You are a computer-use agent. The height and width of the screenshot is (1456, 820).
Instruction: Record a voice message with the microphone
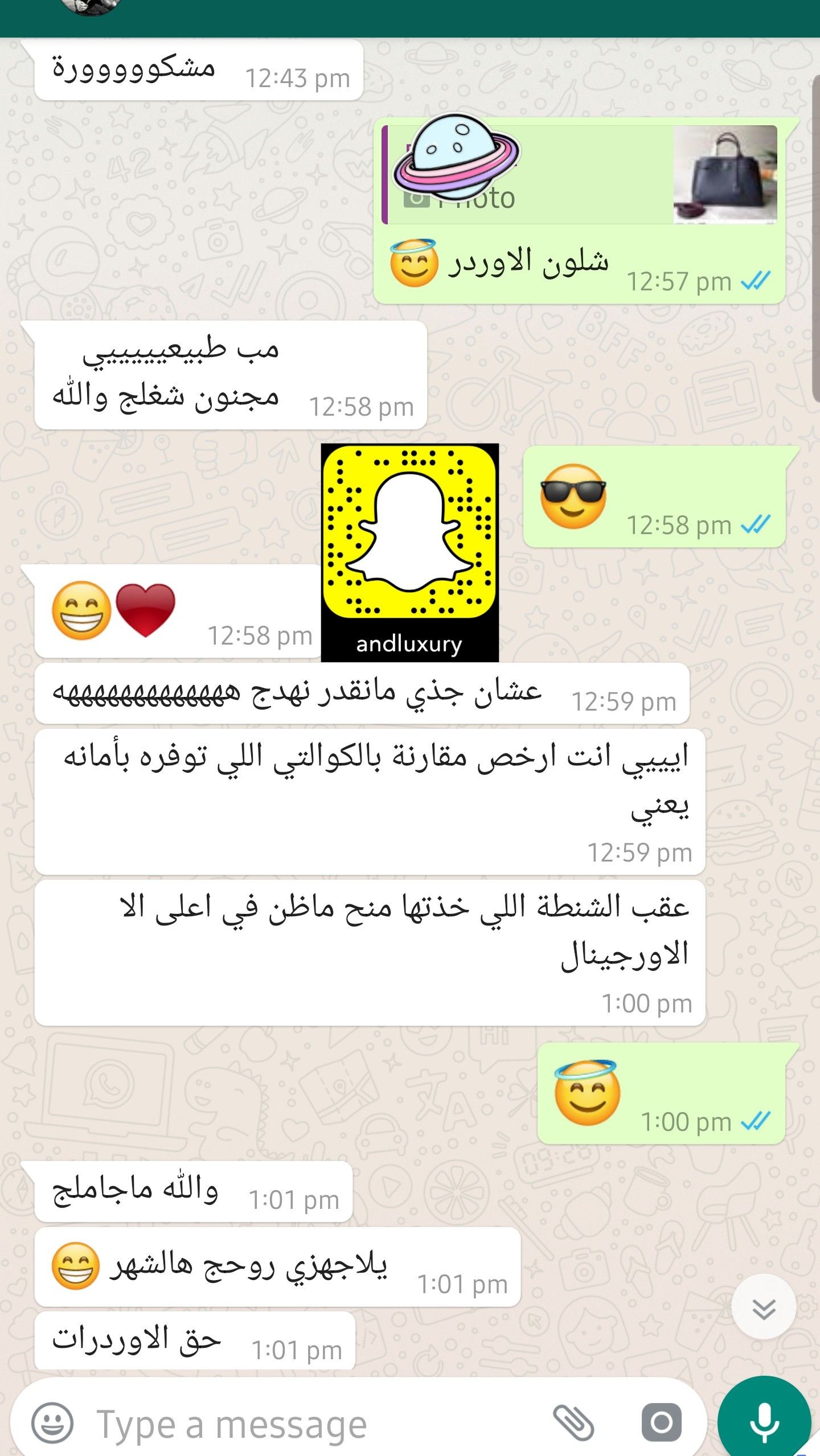click(764, 1422)
